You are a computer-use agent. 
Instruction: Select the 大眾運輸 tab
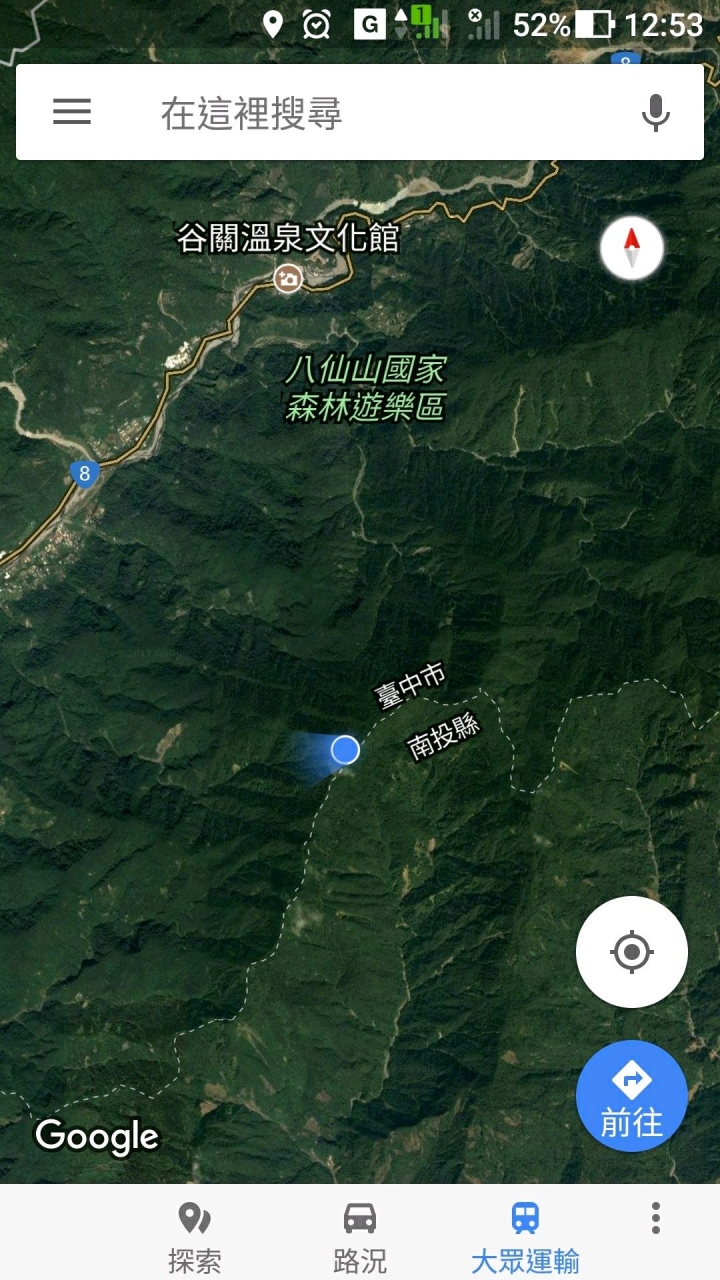pos(525,1238)
